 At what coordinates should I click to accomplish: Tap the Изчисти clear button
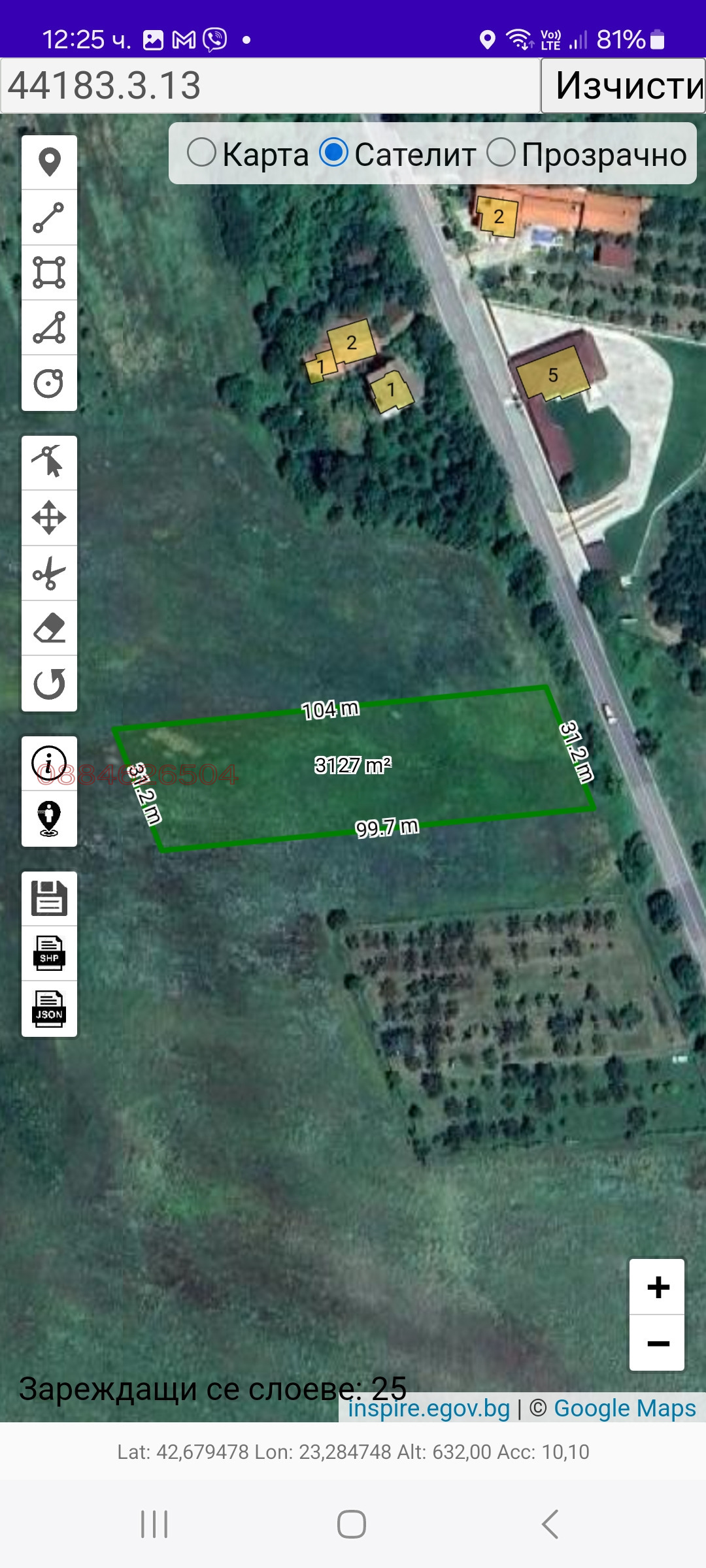pos(623,86)
